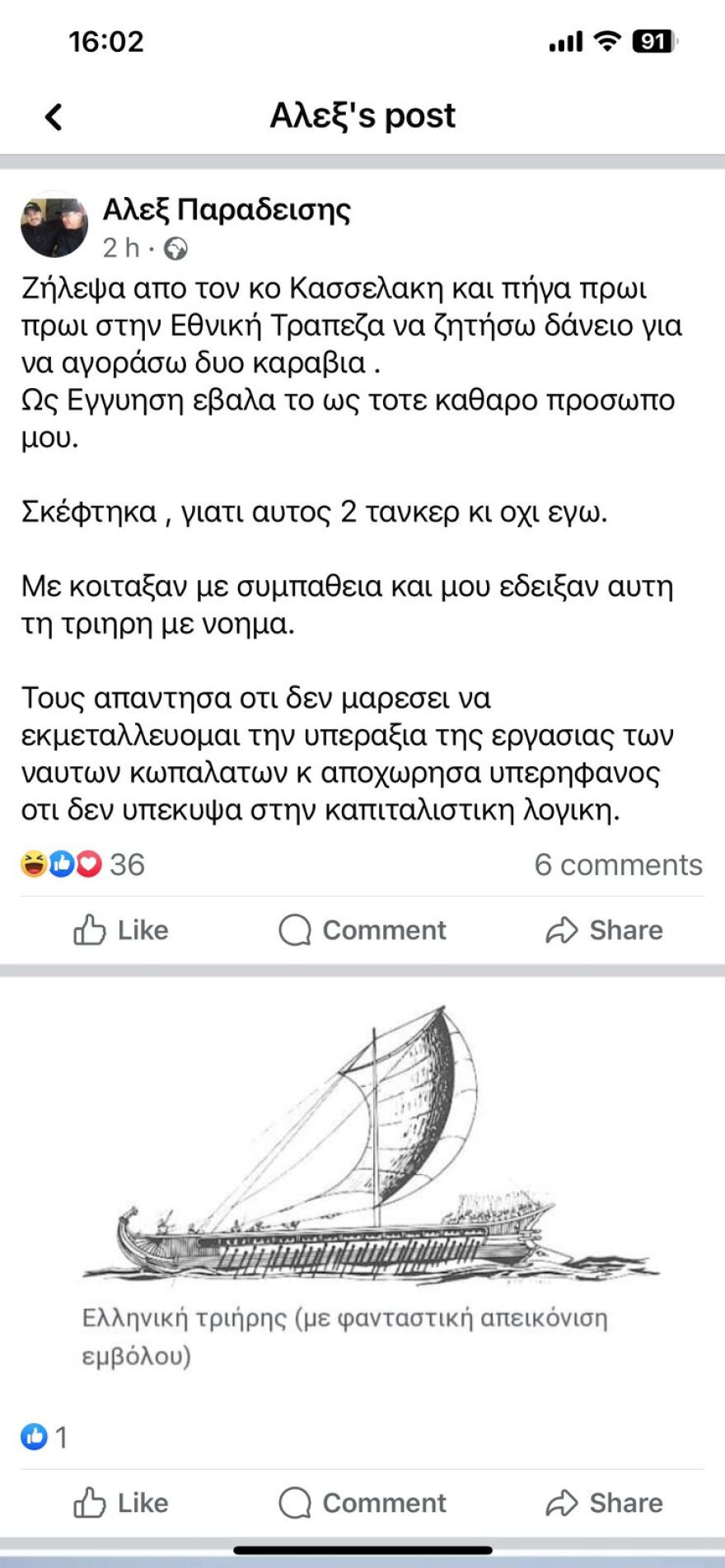Open the 2h timestamp link
This screenshot has width=725, height=1568.
pyautogui.click(x=122, y=247)
